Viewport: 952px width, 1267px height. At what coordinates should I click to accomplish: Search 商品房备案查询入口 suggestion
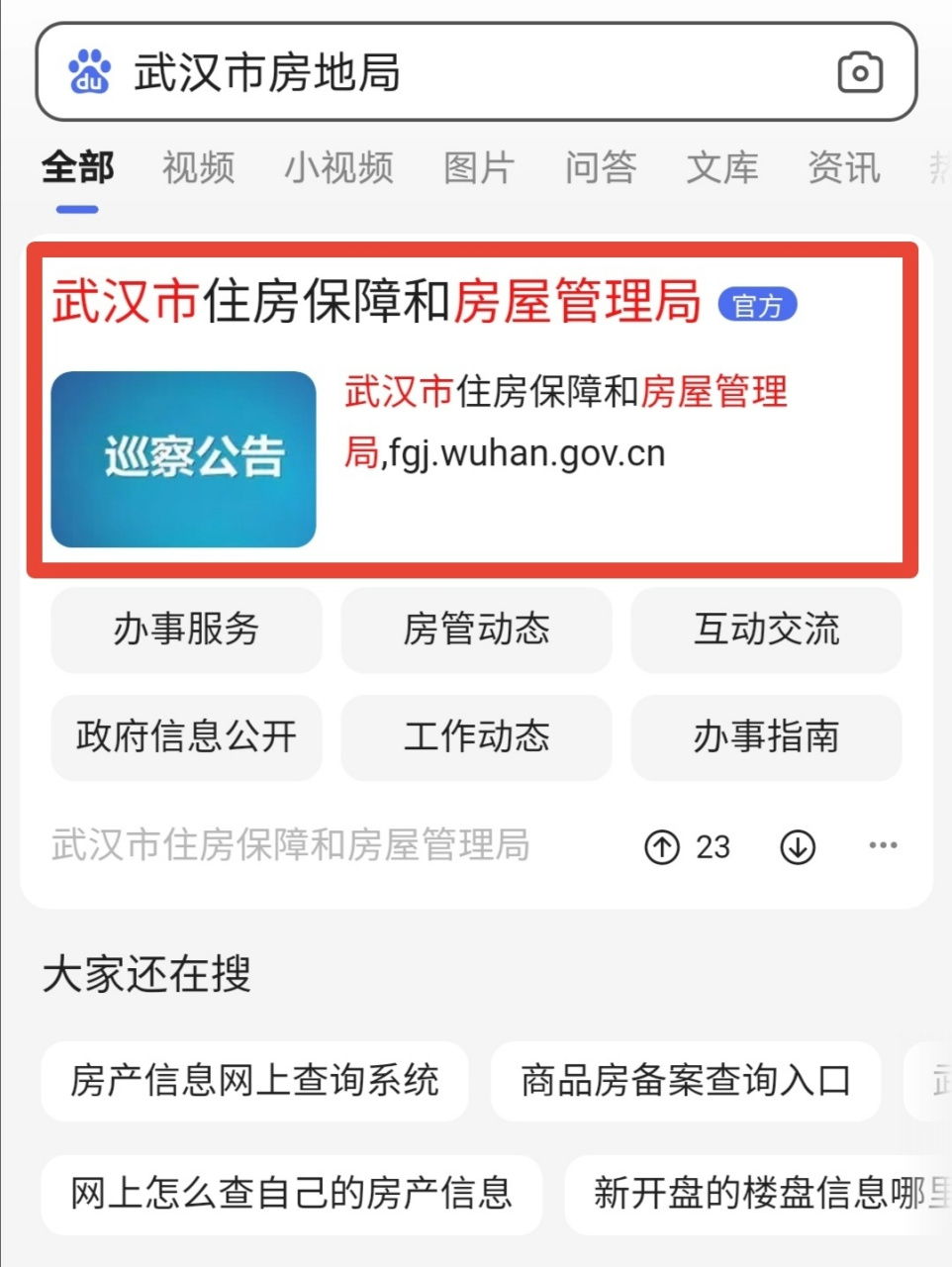point(685,1080)
